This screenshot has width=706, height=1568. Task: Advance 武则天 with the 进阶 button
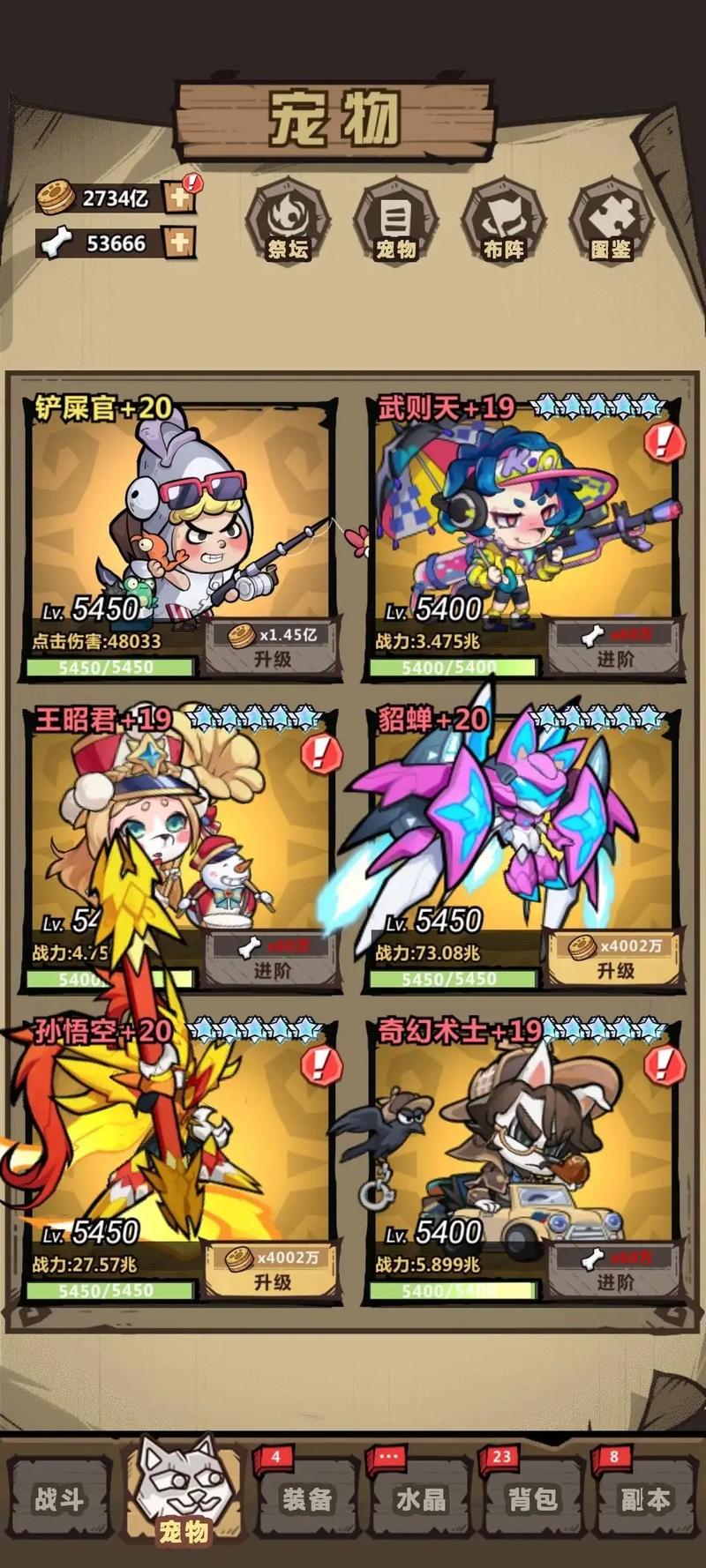[x=615, y=648]
